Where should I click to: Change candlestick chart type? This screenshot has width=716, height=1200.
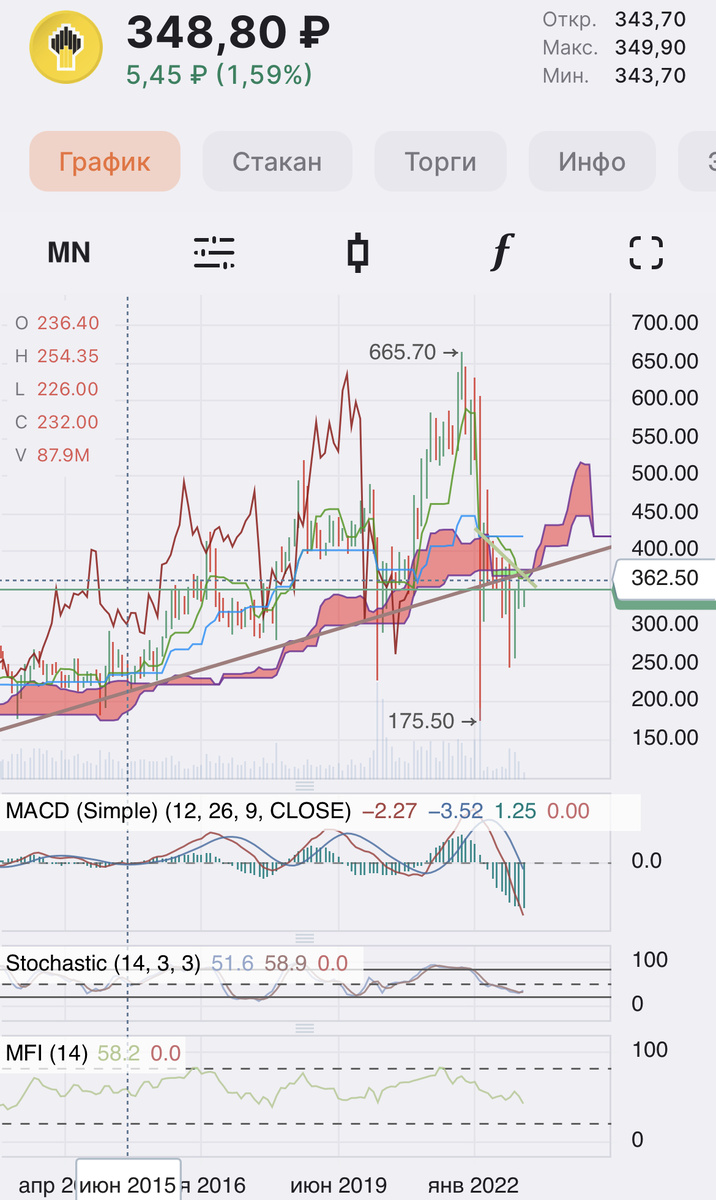coord(358,252)
